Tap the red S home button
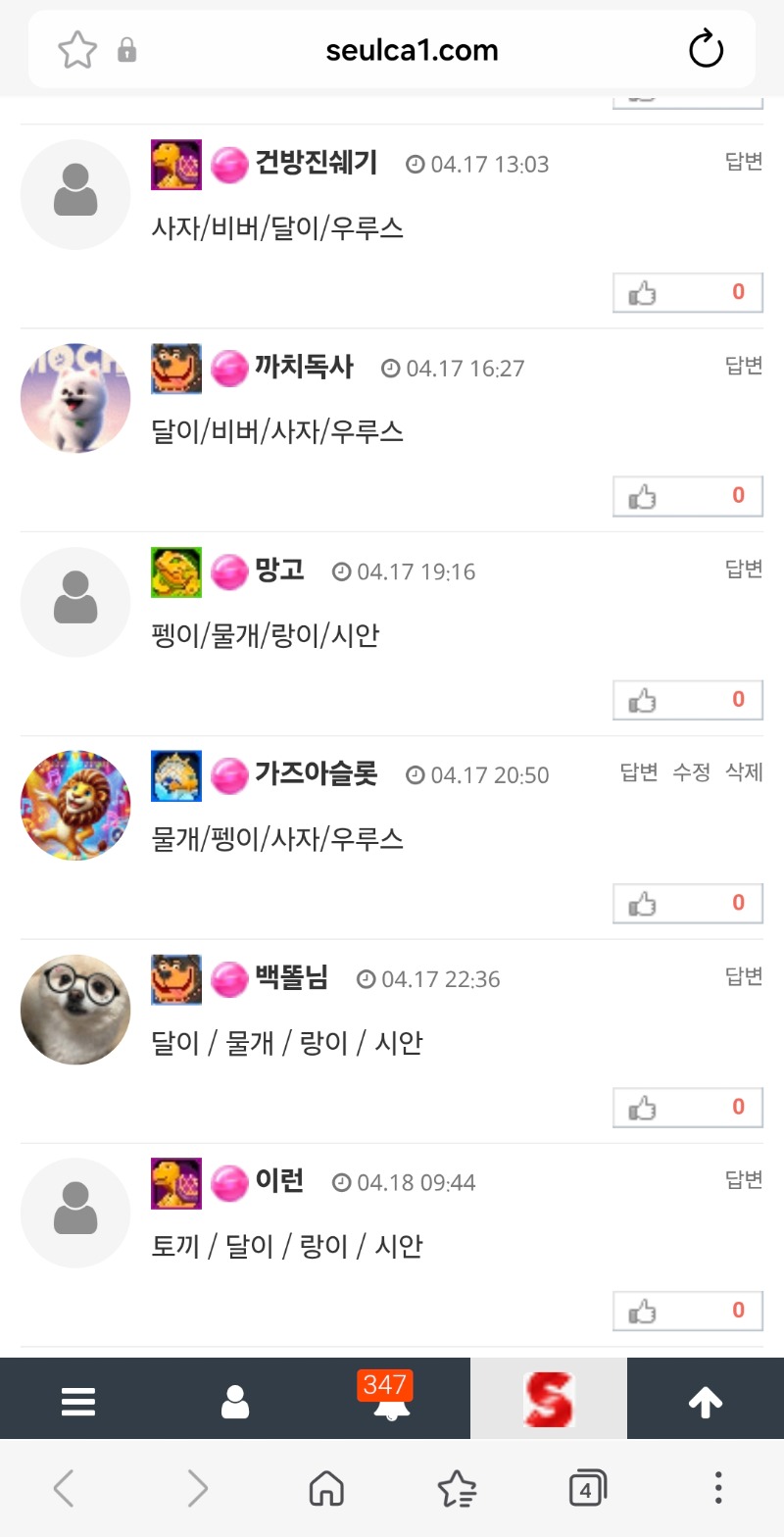Viewport: 784px width, 1537px height. [x=549, y=1400]
